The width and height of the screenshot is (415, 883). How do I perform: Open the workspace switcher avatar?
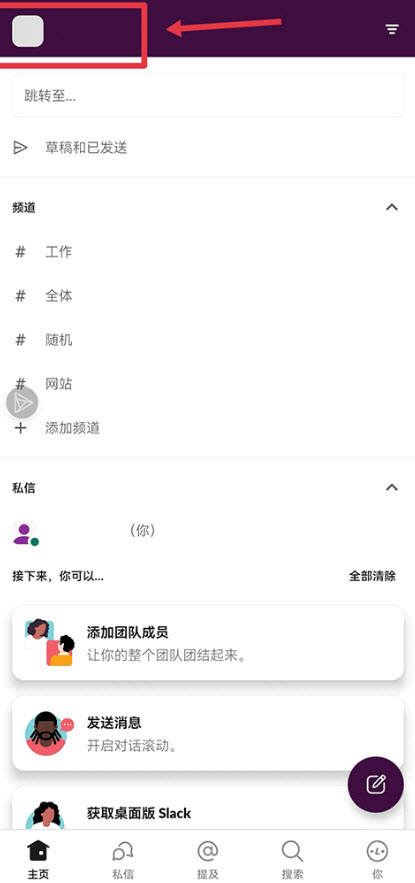[x=28, y=31]
